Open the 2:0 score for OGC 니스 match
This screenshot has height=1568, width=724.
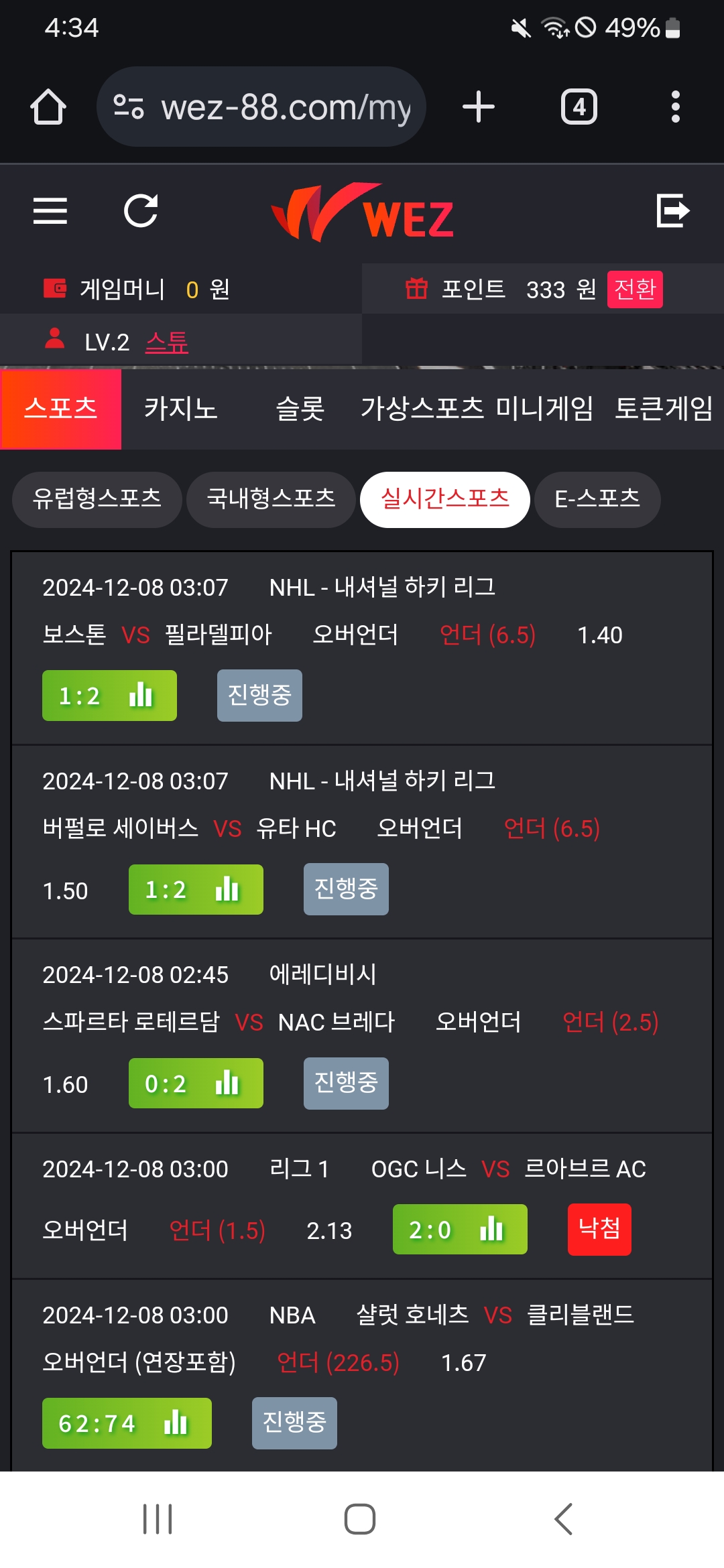coord(460,1230)
